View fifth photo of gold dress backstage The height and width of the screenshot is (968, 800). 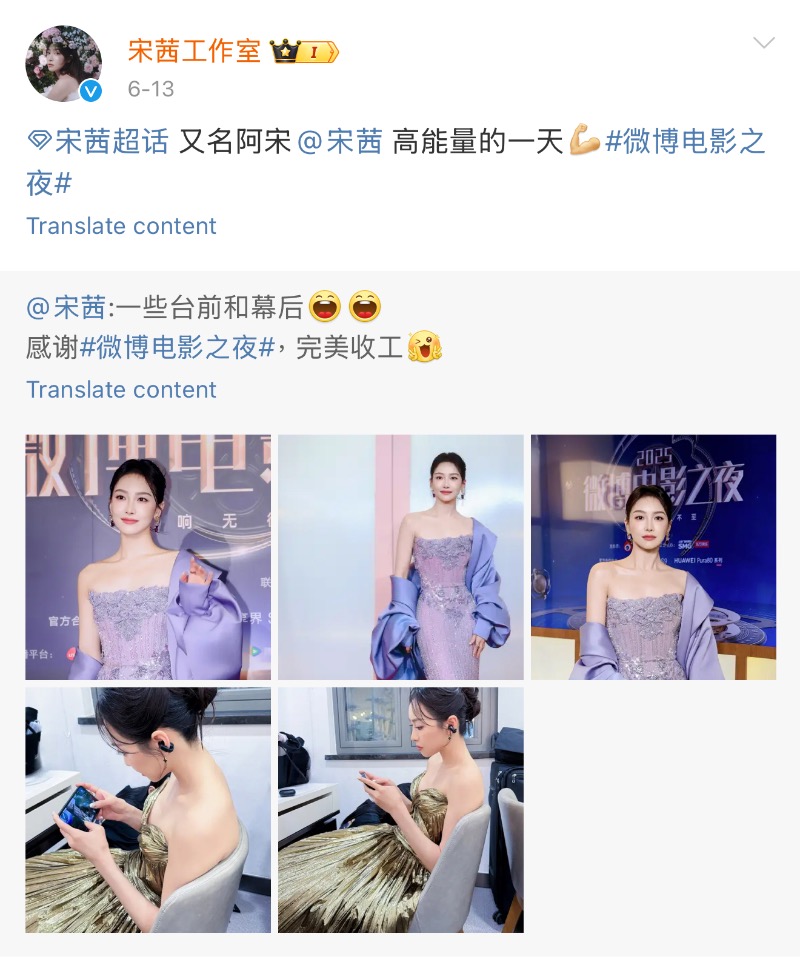(400, 810)
